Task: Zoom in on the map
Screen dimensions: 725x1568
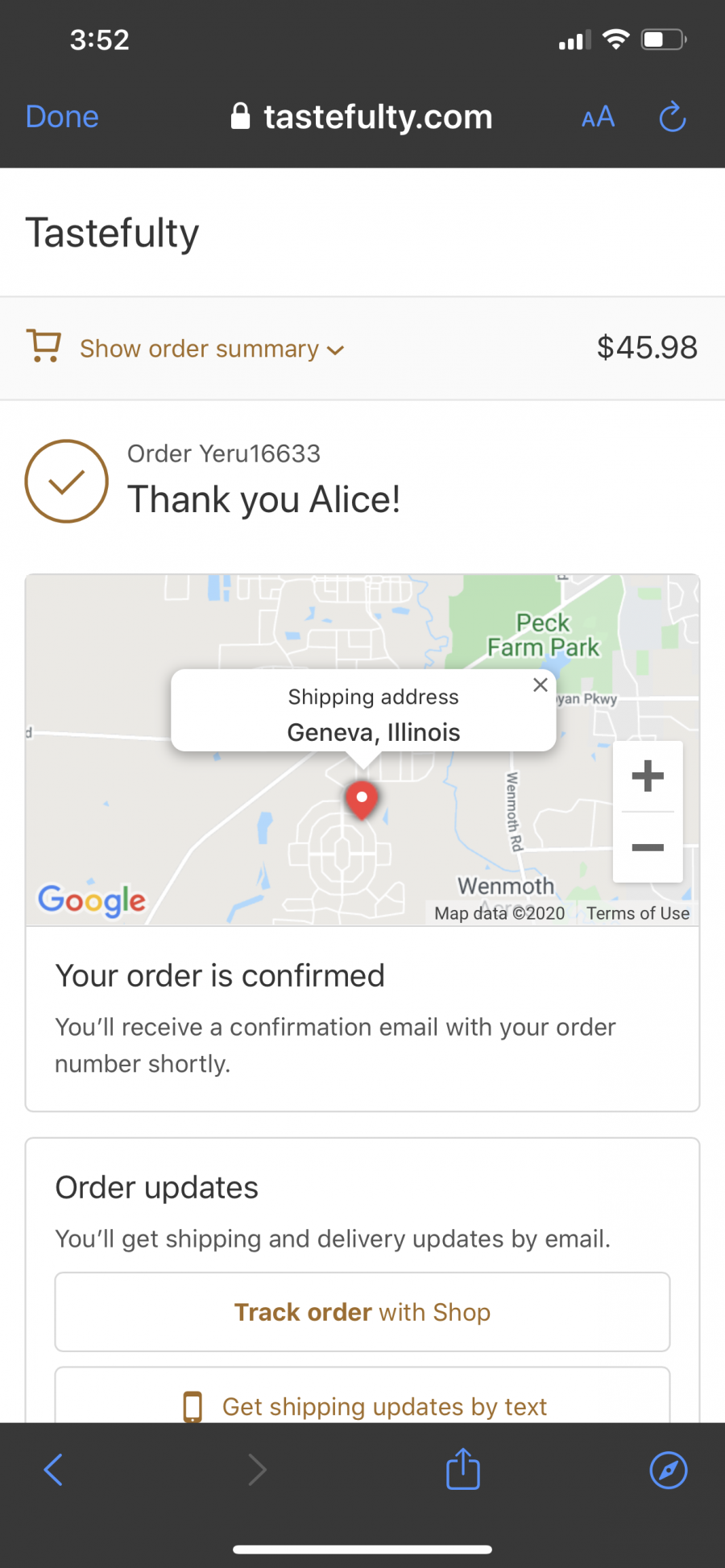Action: pos(648,776)
